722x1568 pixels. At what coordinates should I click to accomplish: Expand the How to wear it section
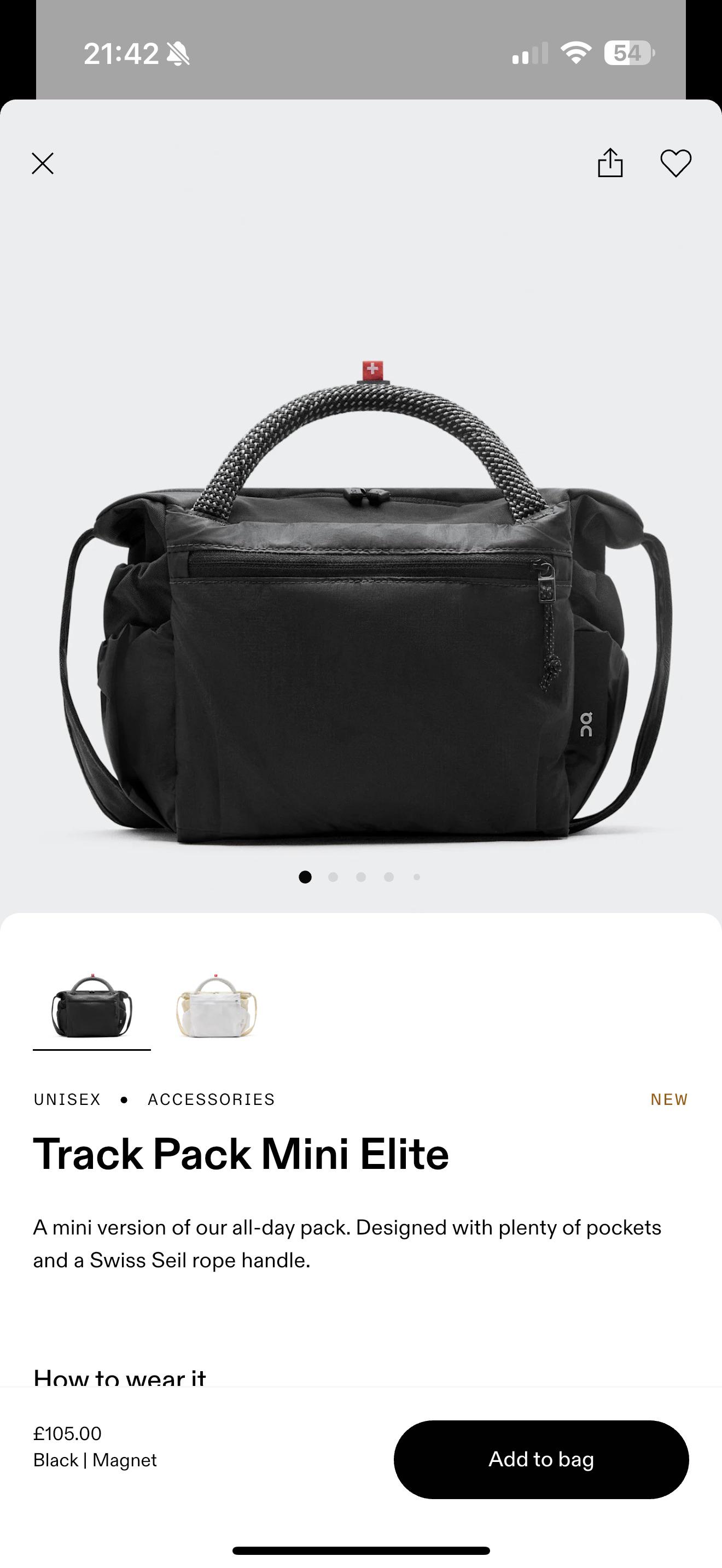click(x=120, y=1378)
